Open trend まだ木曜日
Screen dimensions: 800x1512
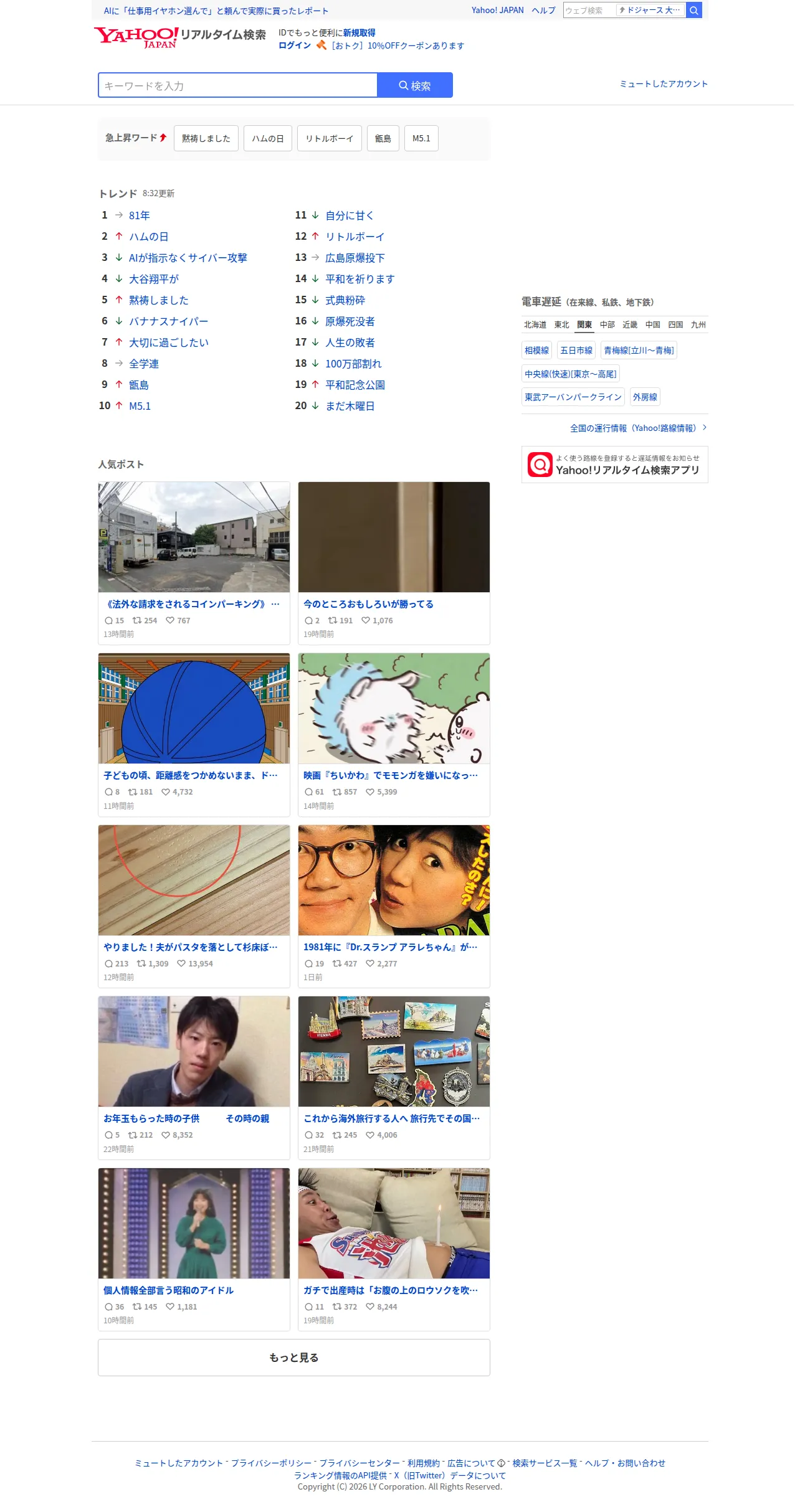350,406
